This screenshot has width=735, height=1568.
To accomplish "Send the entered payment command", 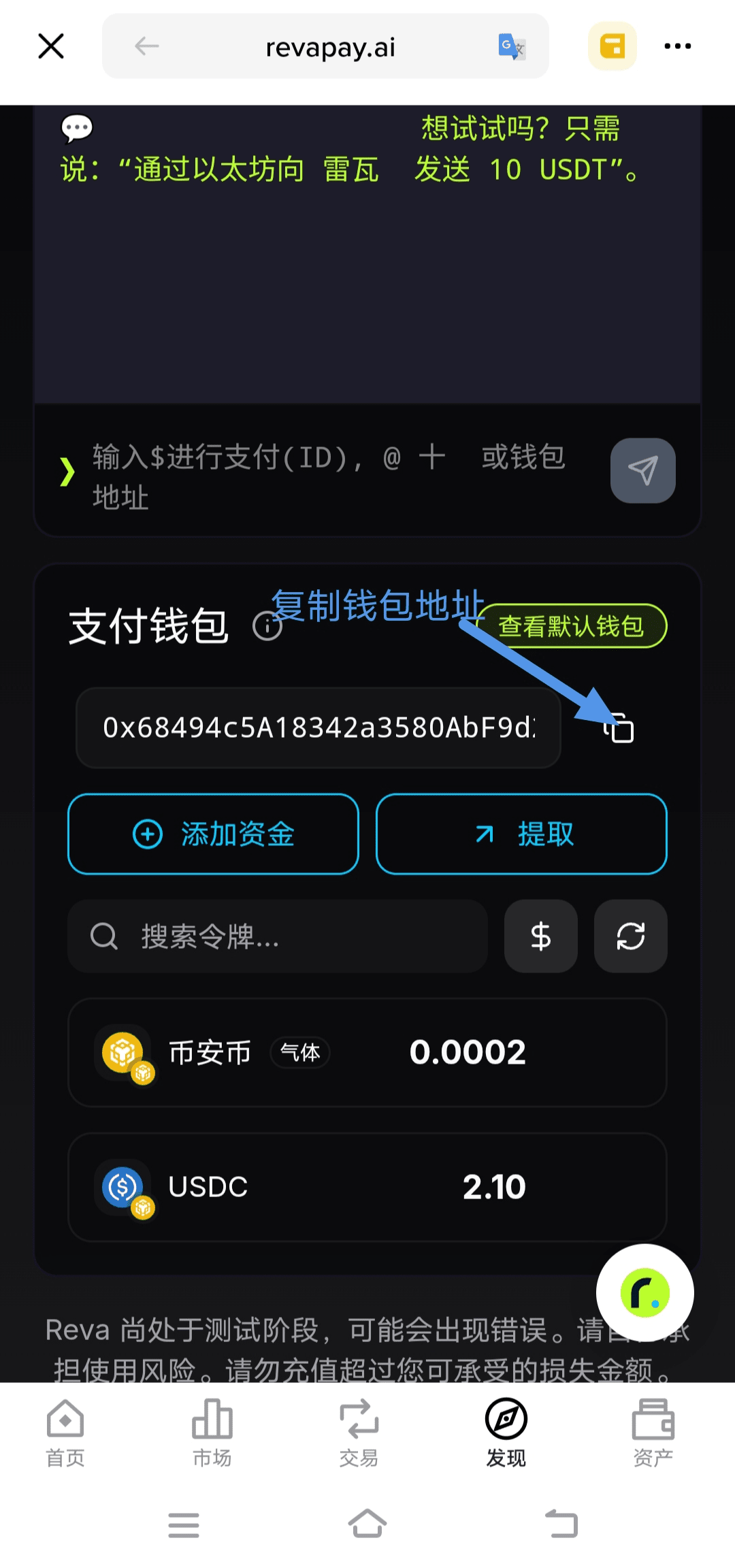I will click(x=643, y=470).
